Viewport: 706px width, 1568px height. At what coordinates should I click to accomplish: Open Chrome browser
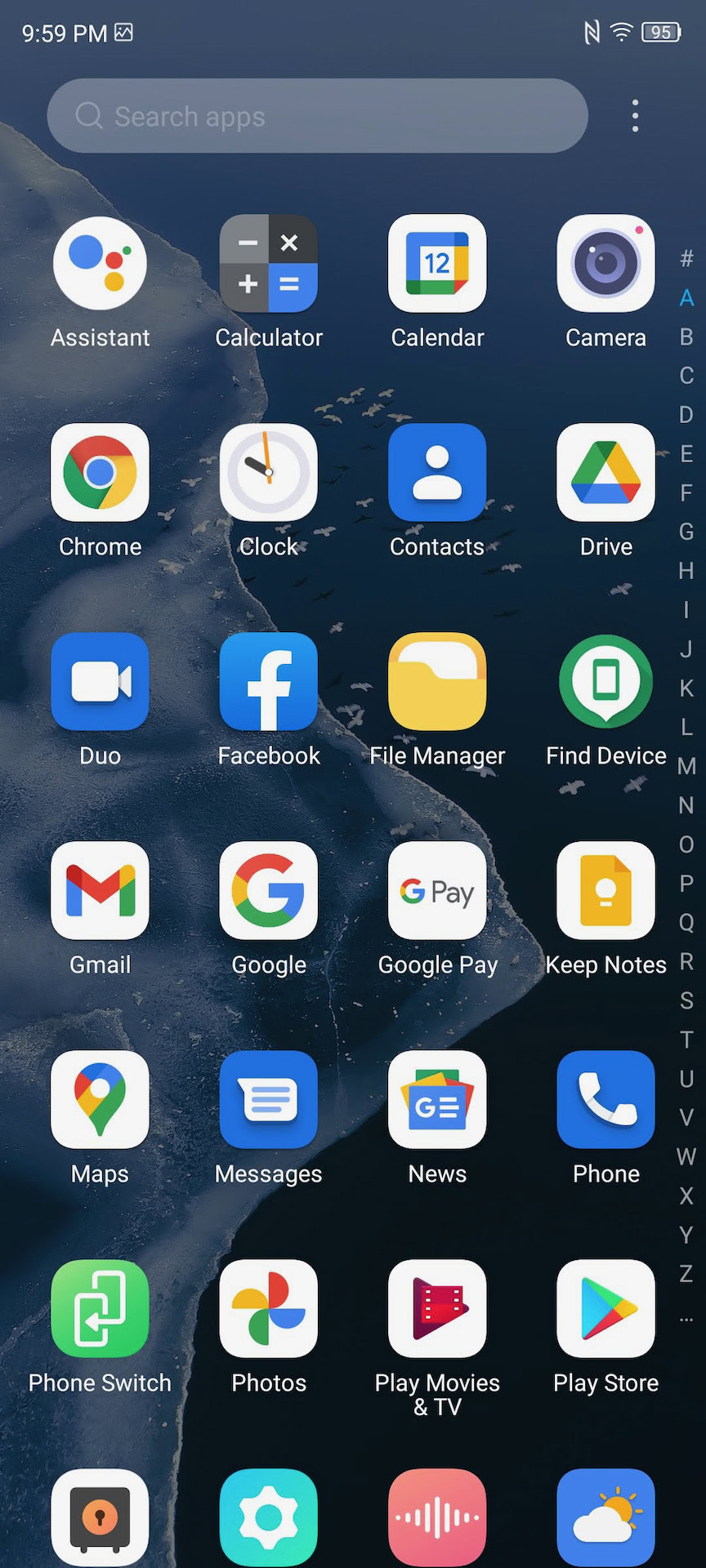coord(100,473)
